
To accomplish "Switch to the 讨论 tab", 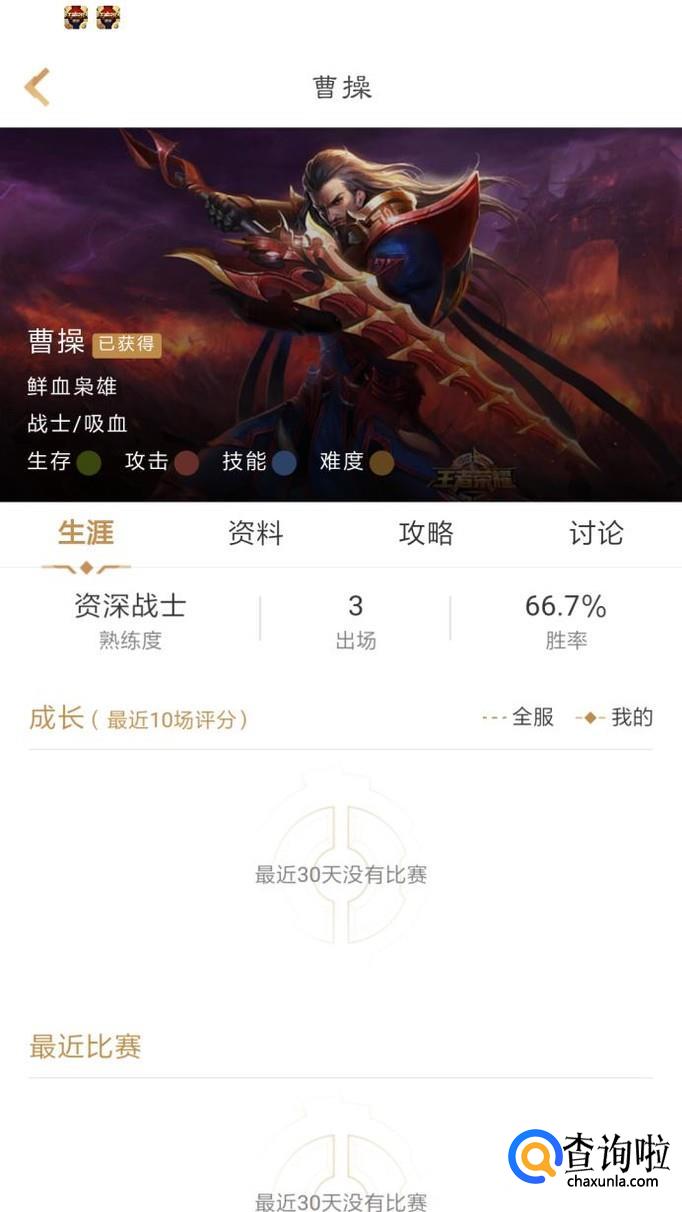I will pos(596,534).
